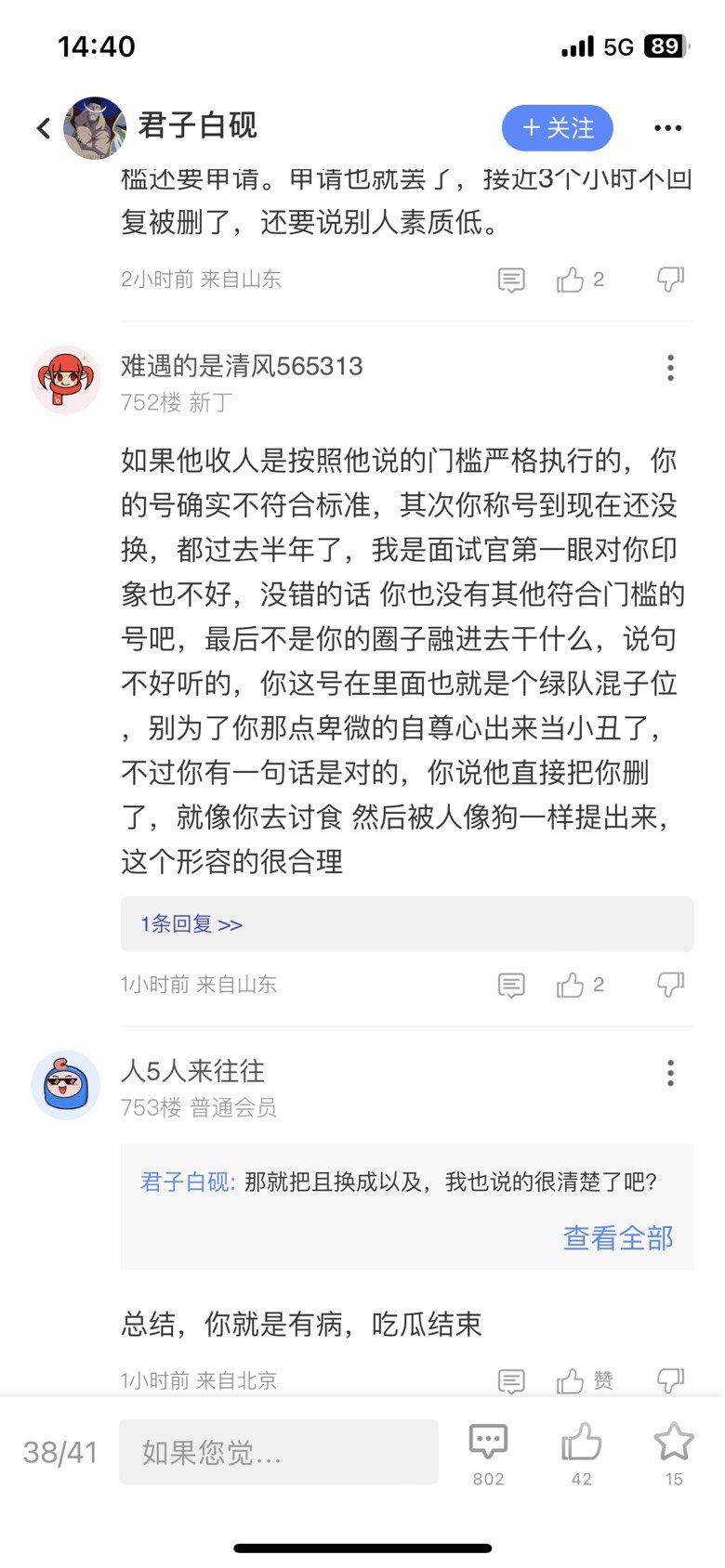Open the quoted 君子白砚 username link
The width and height of the screenshot is (725, 1568).
pyautogui.click(x=186, y=1183)
